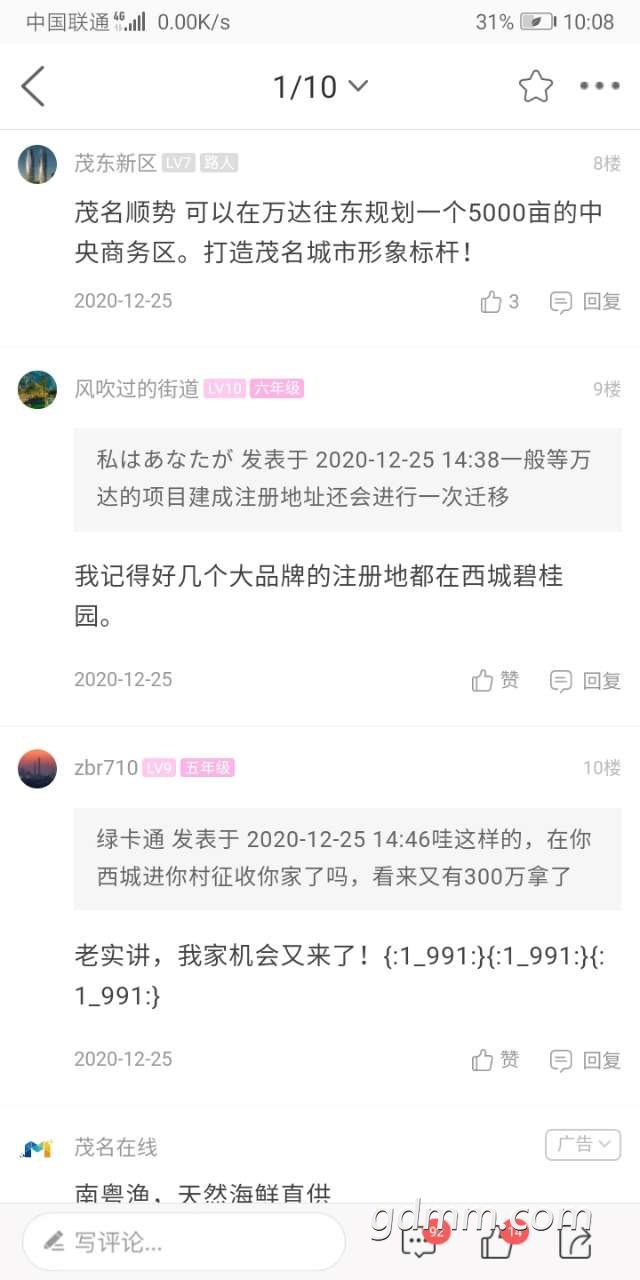Open the three-dot overflow menu

pos(600,87)
